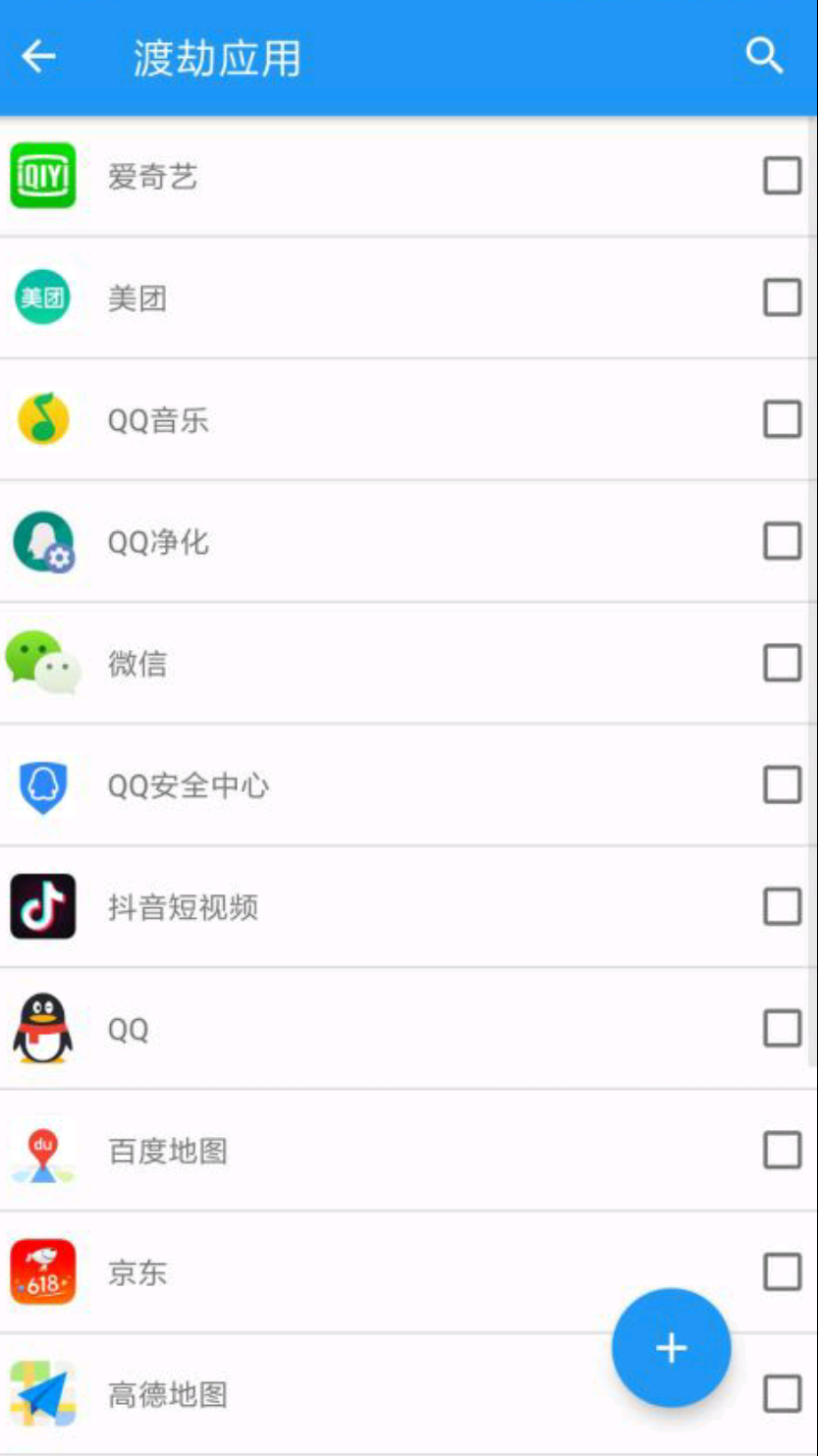
Task: Check the box for 爱奇艺
Action: tap(782, 177)
